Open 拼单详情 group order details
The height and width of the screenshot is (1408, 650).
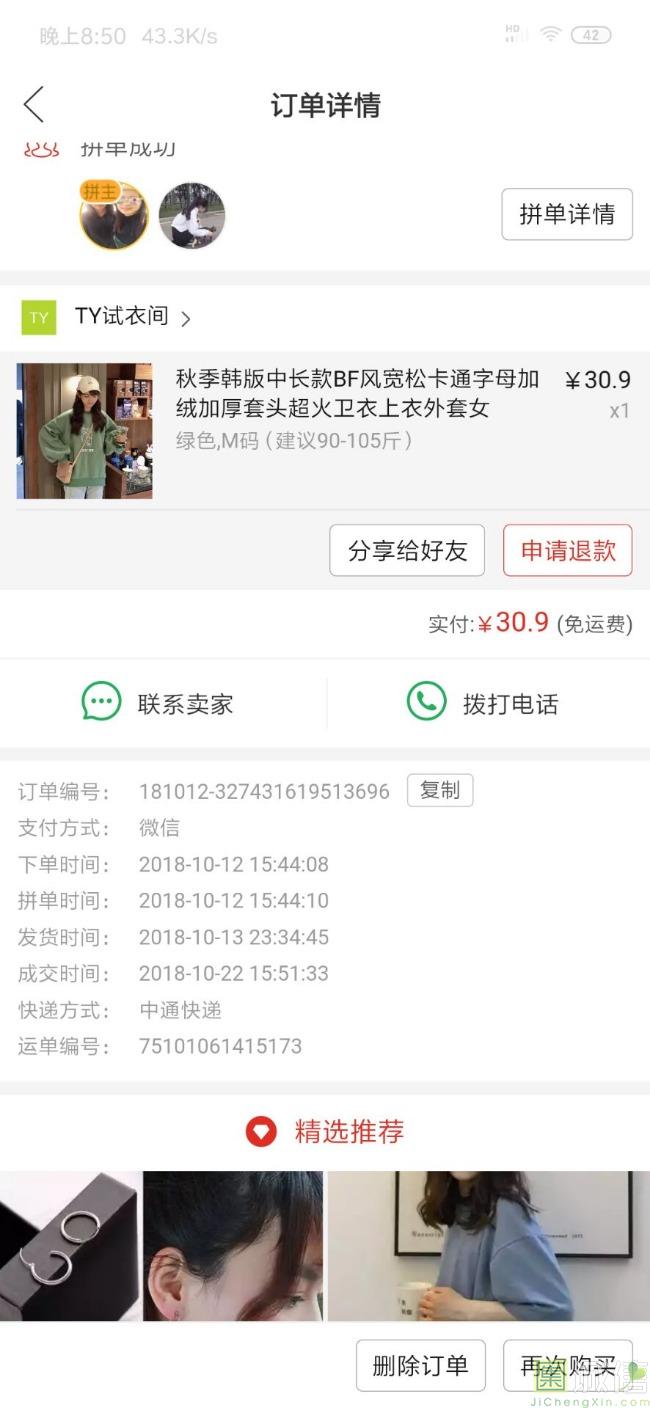pyautogui.click(x=566, y=214)
